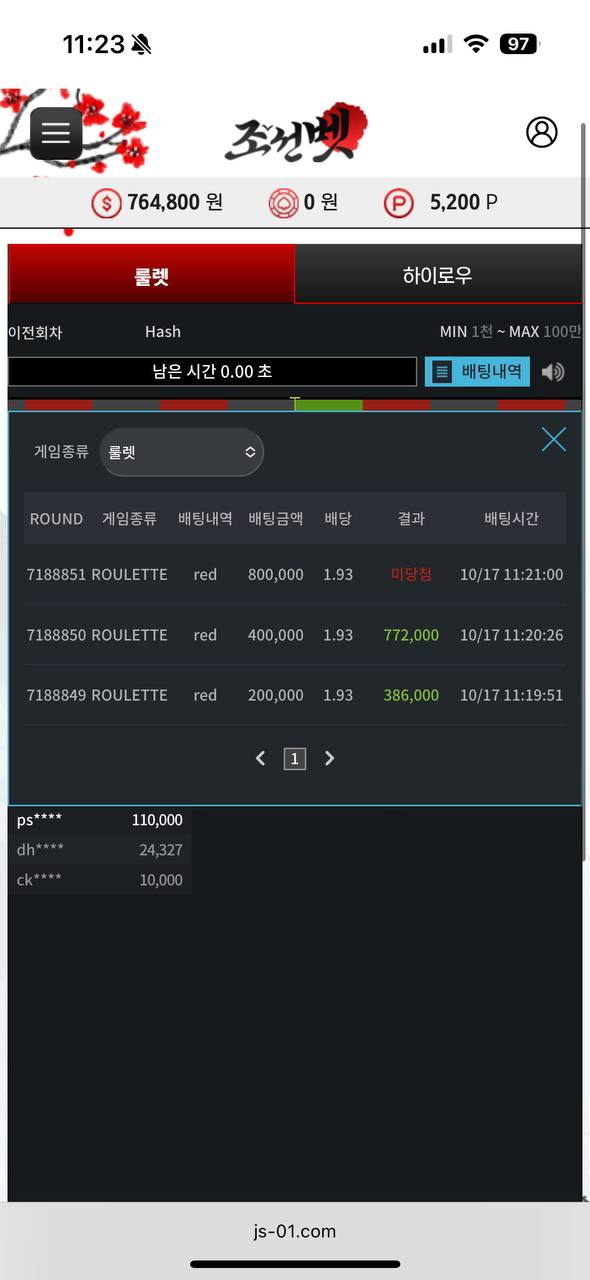Go to the next history page
This screenshot has height=1280, width=590.
[x=329, y=758]
